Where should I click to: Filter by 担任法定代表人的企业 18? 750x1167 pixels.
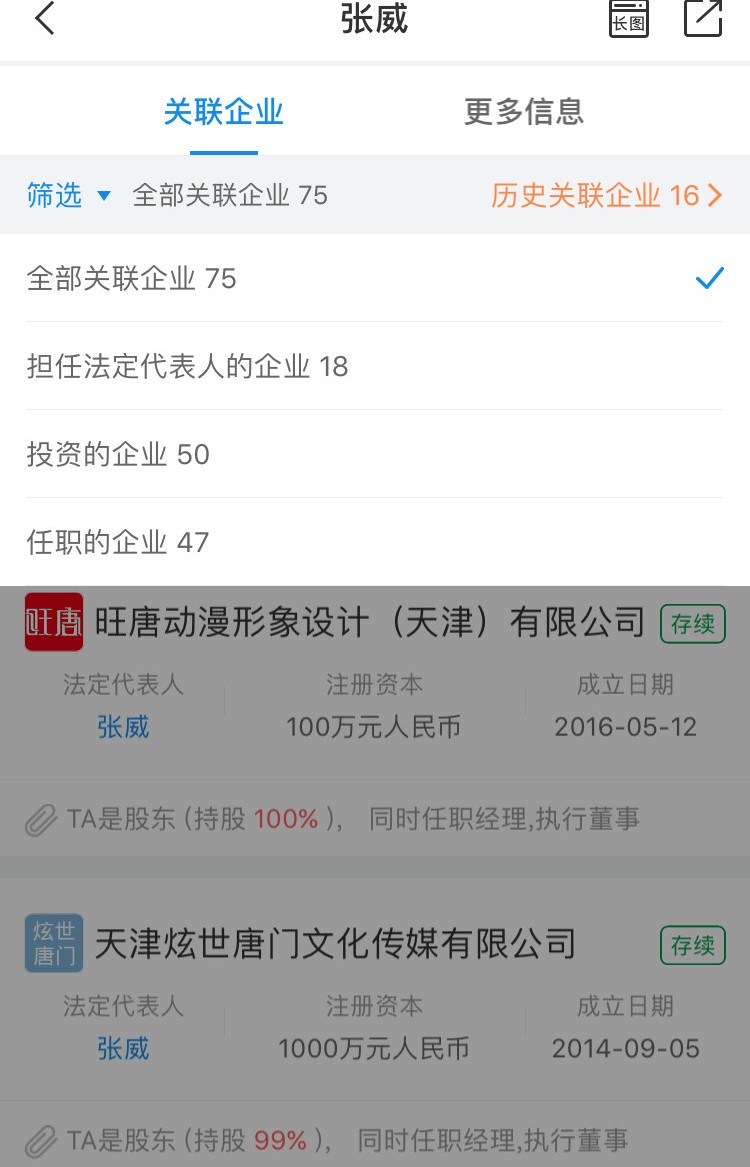point(188,366)
